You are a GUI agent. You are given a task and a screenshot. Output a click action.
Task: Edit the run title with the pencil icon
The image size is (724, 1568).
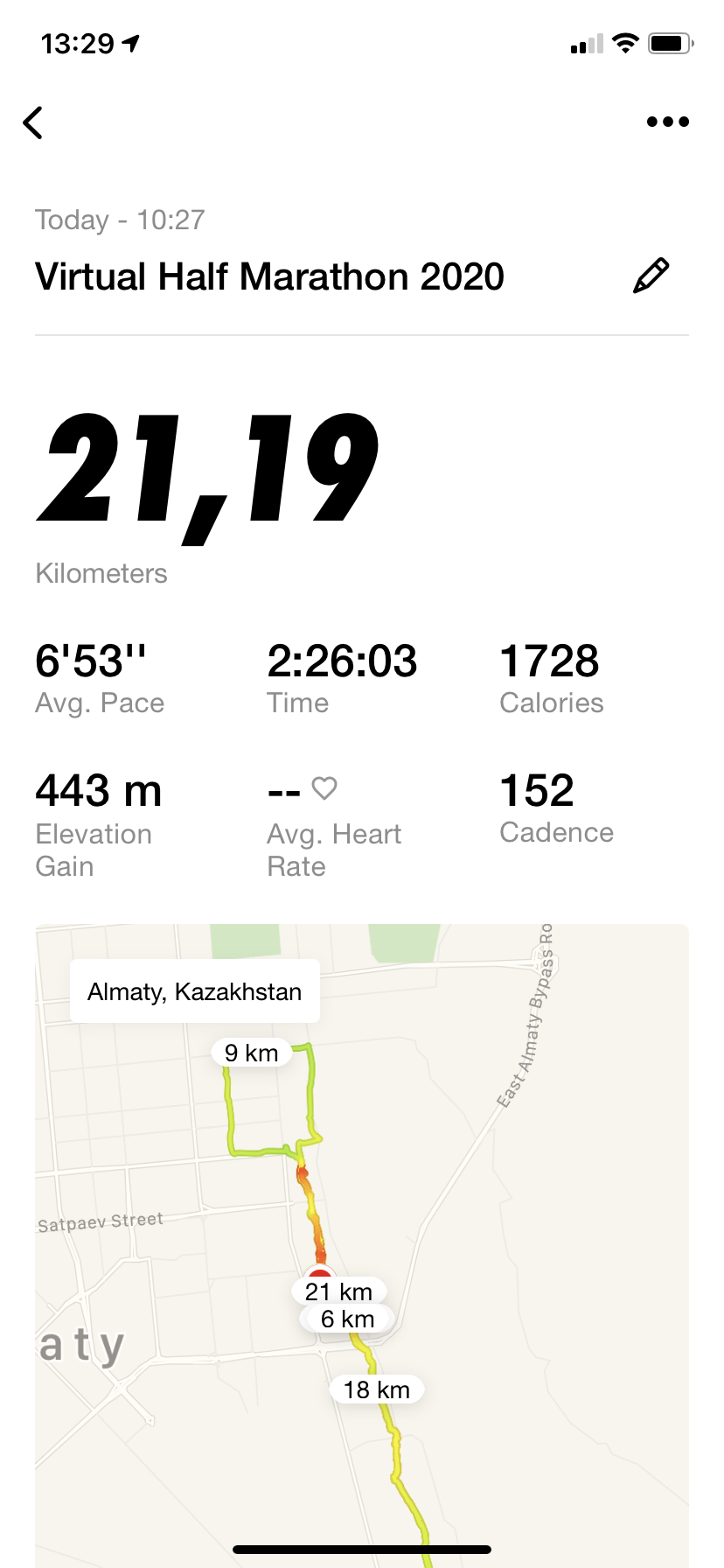click(651, 276)
